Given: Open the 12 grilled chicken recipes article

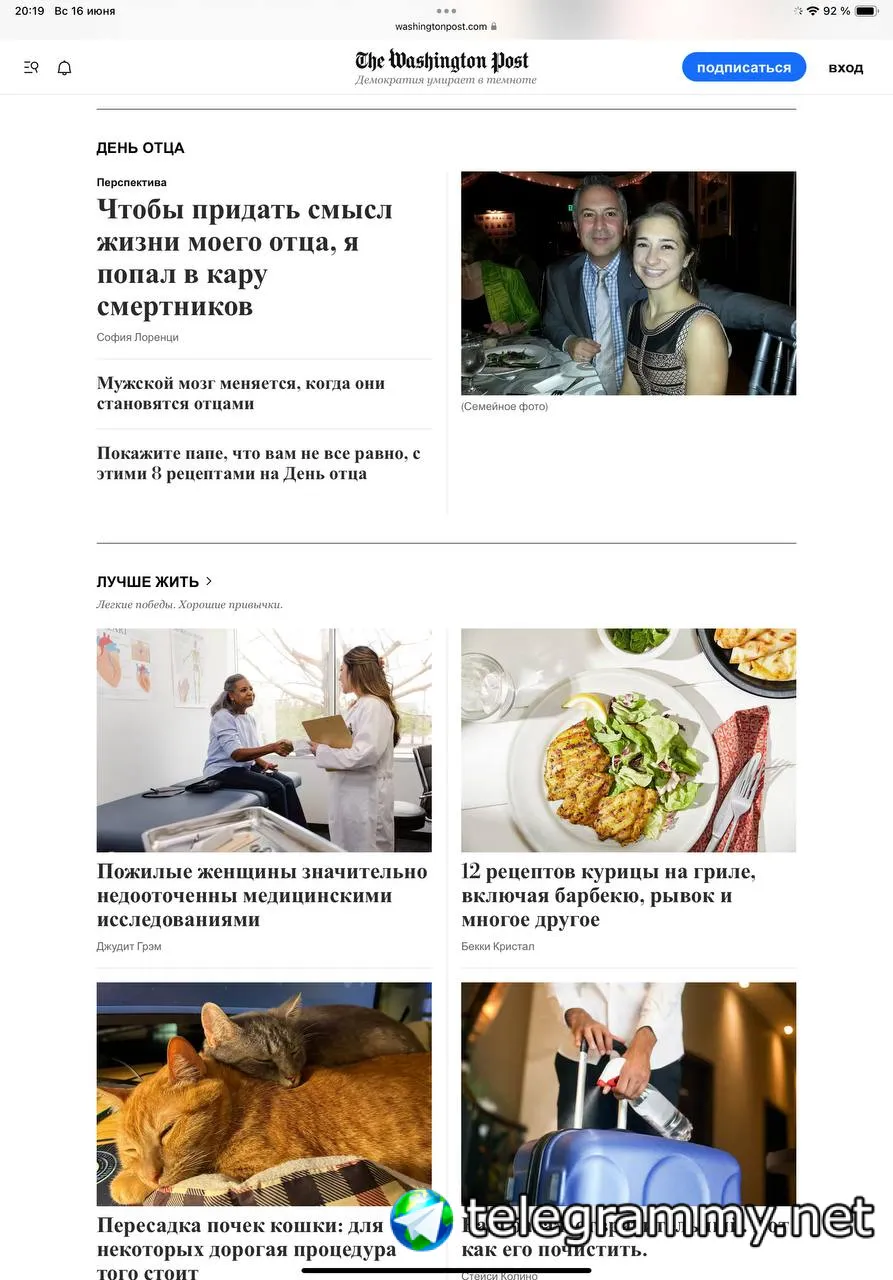Looking at the screenshot, I should click(608, 896).
